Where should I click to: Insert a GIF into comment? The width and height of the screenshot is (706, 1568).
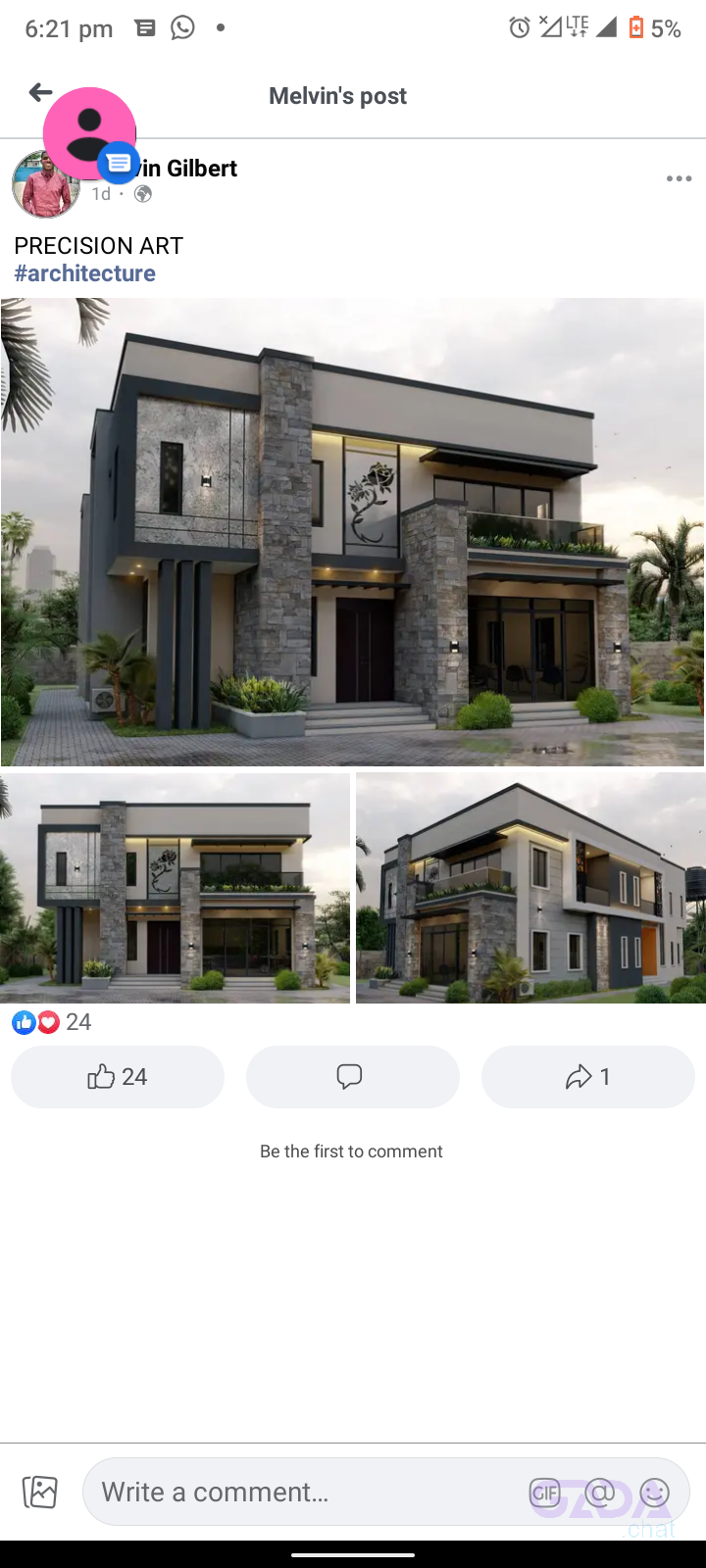point(544,1493)
